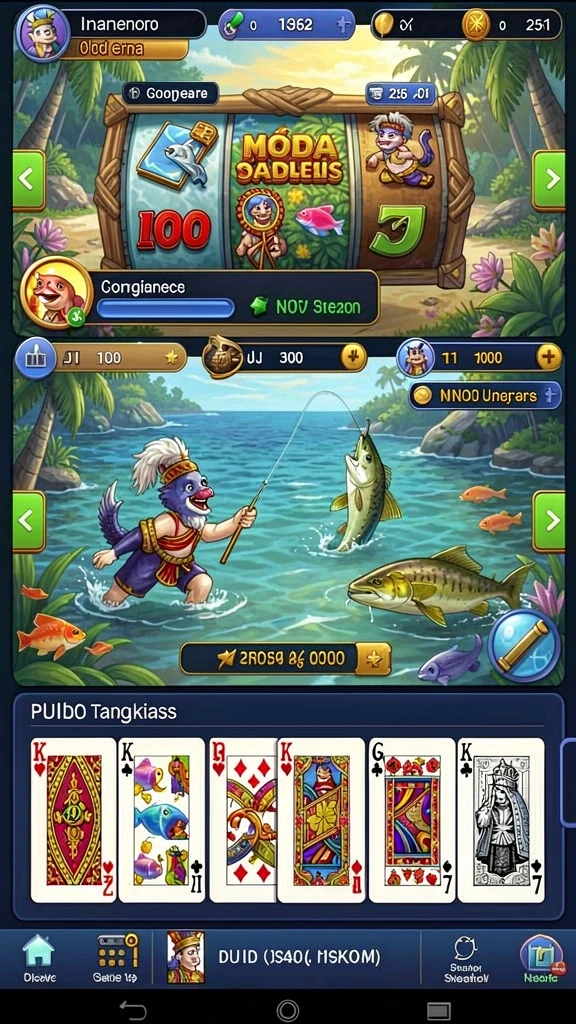576x1024 pixels.
Task: Show previous fishing scene
Action: [x=29, y=520]
